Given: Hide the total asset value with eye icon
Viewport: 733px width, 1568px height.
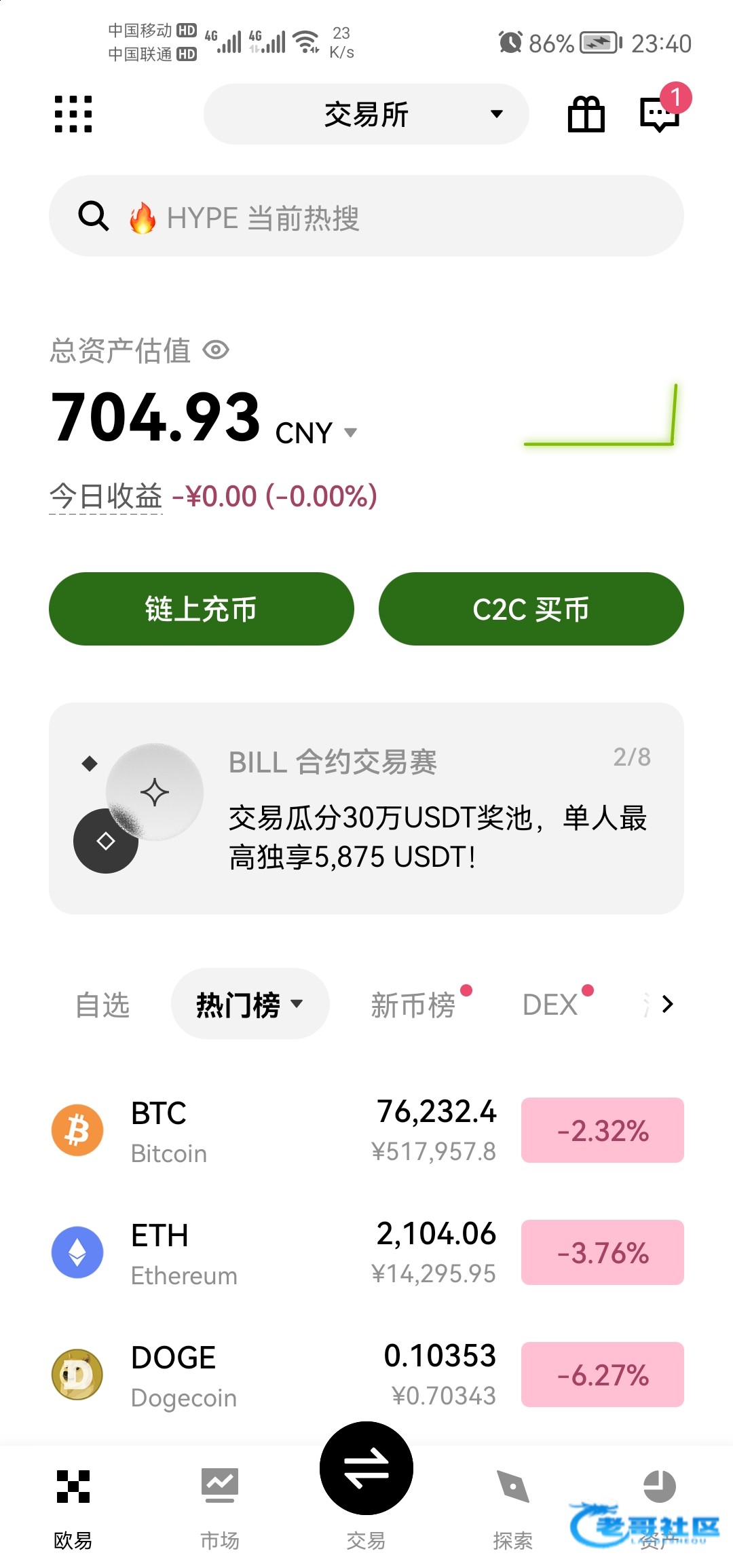Looking at the screenshot, I should coord(216,350).
